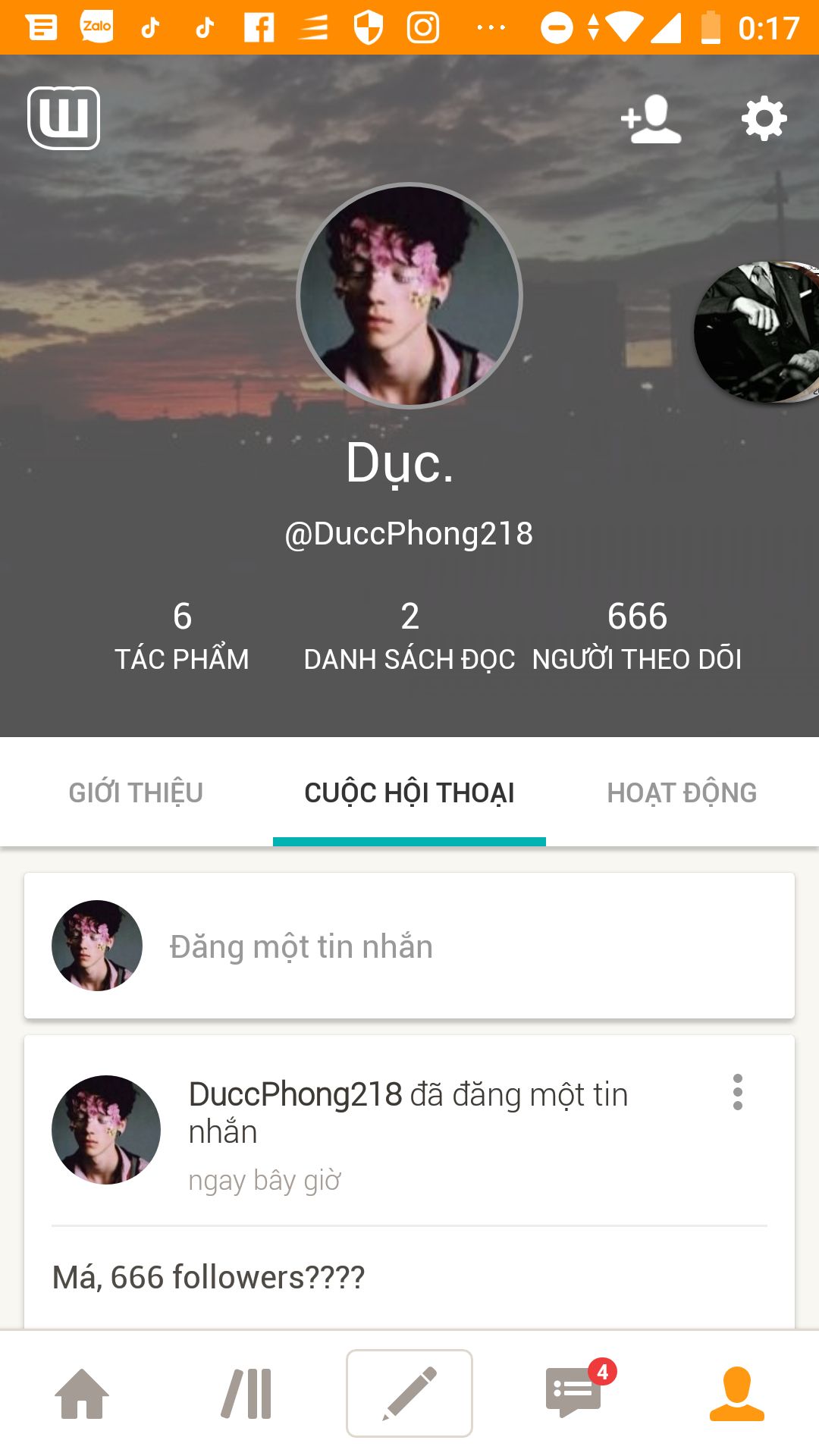819x1456 pixels.
Task: Tap the add friend icon
Action: tap(651, 119)
